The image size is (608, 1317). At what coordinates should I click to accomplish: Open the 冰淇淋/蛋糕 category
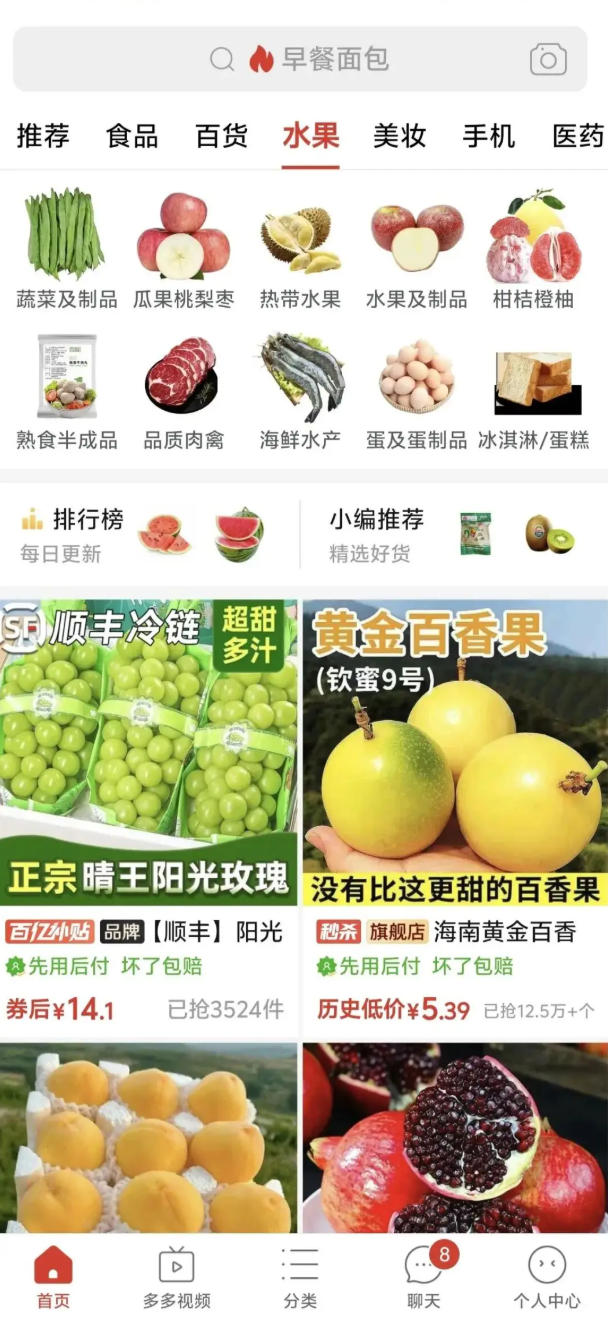tap(533, 391)
